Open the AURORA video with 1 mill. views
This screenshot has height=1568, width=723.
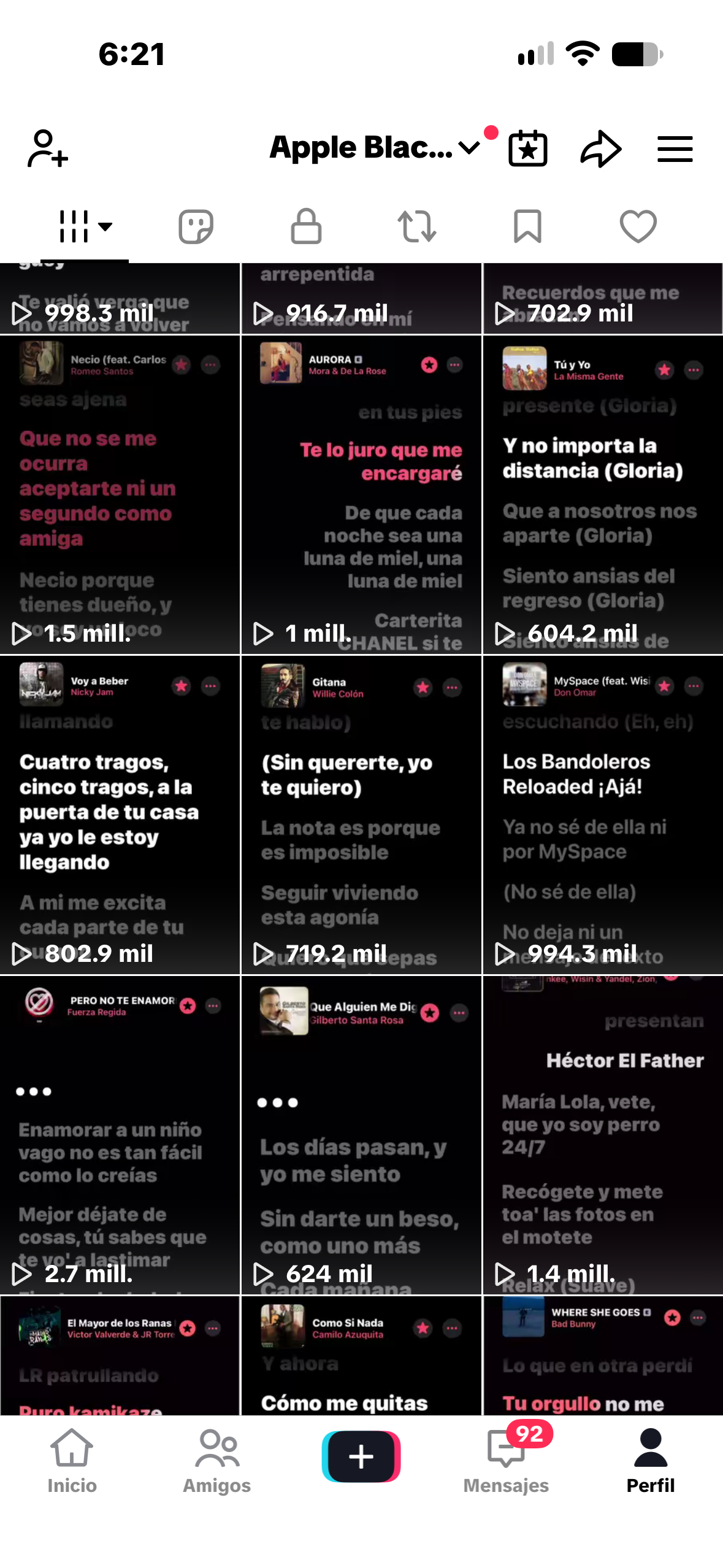click(361, 494)
